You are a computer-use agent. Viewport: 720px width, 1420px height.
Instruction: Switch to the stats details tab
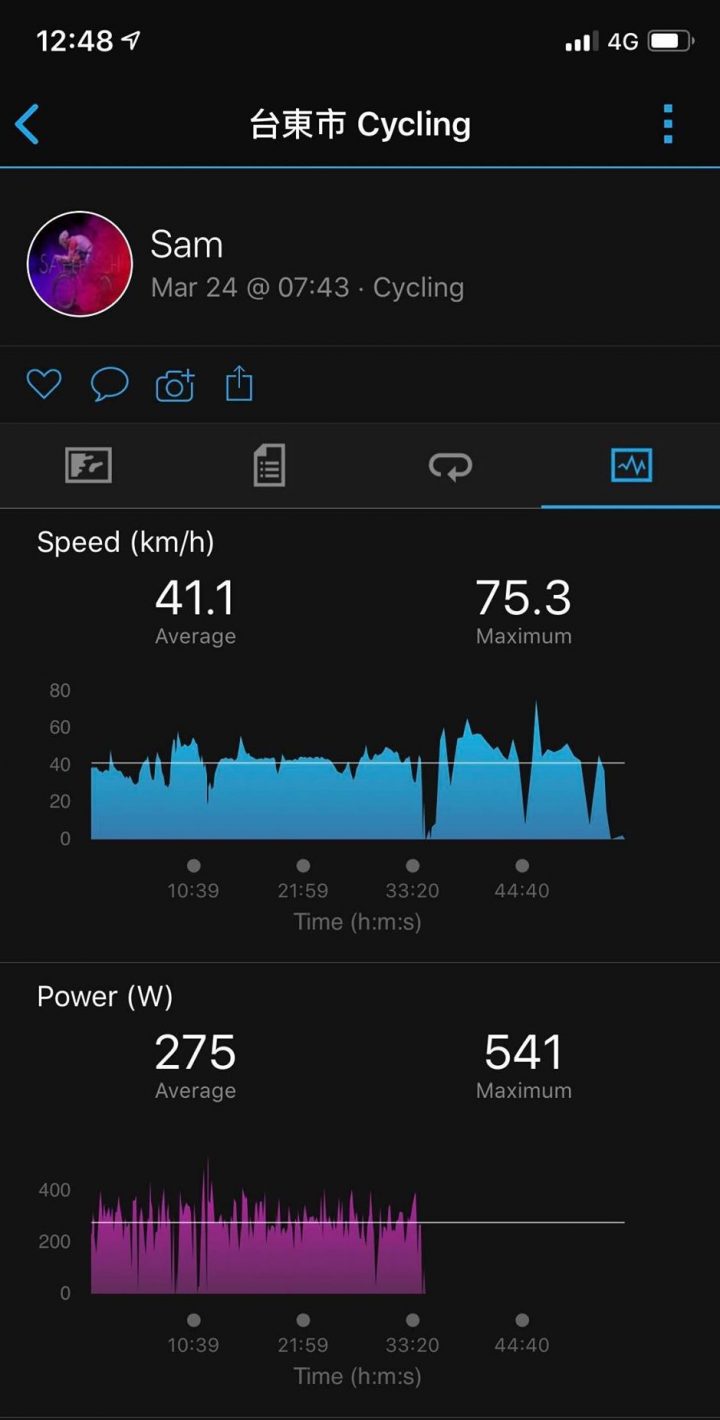269,465
